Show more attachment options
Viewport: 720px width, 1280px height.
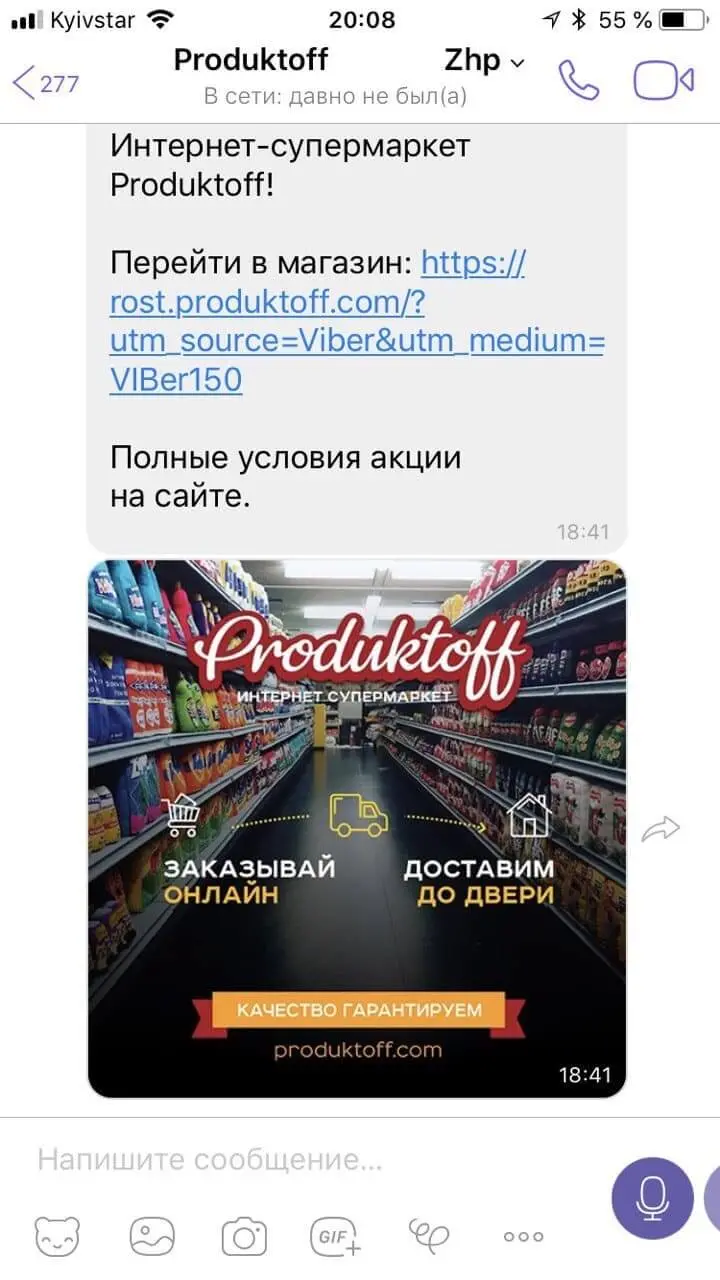(523, 1237)
